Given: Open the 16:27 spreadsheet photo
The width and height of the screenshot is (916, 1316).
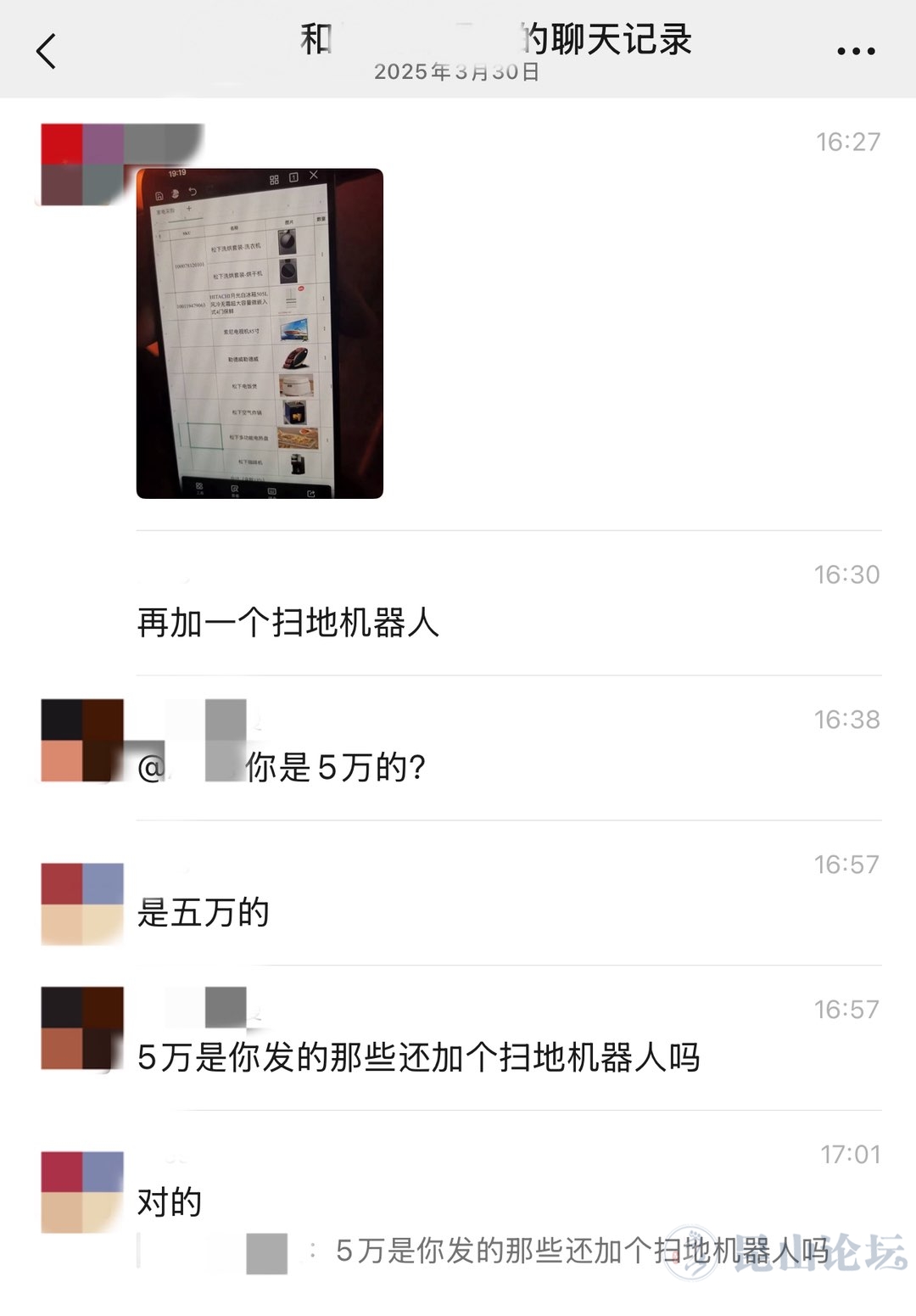Looking at the screenshot, I should (260, 333).
